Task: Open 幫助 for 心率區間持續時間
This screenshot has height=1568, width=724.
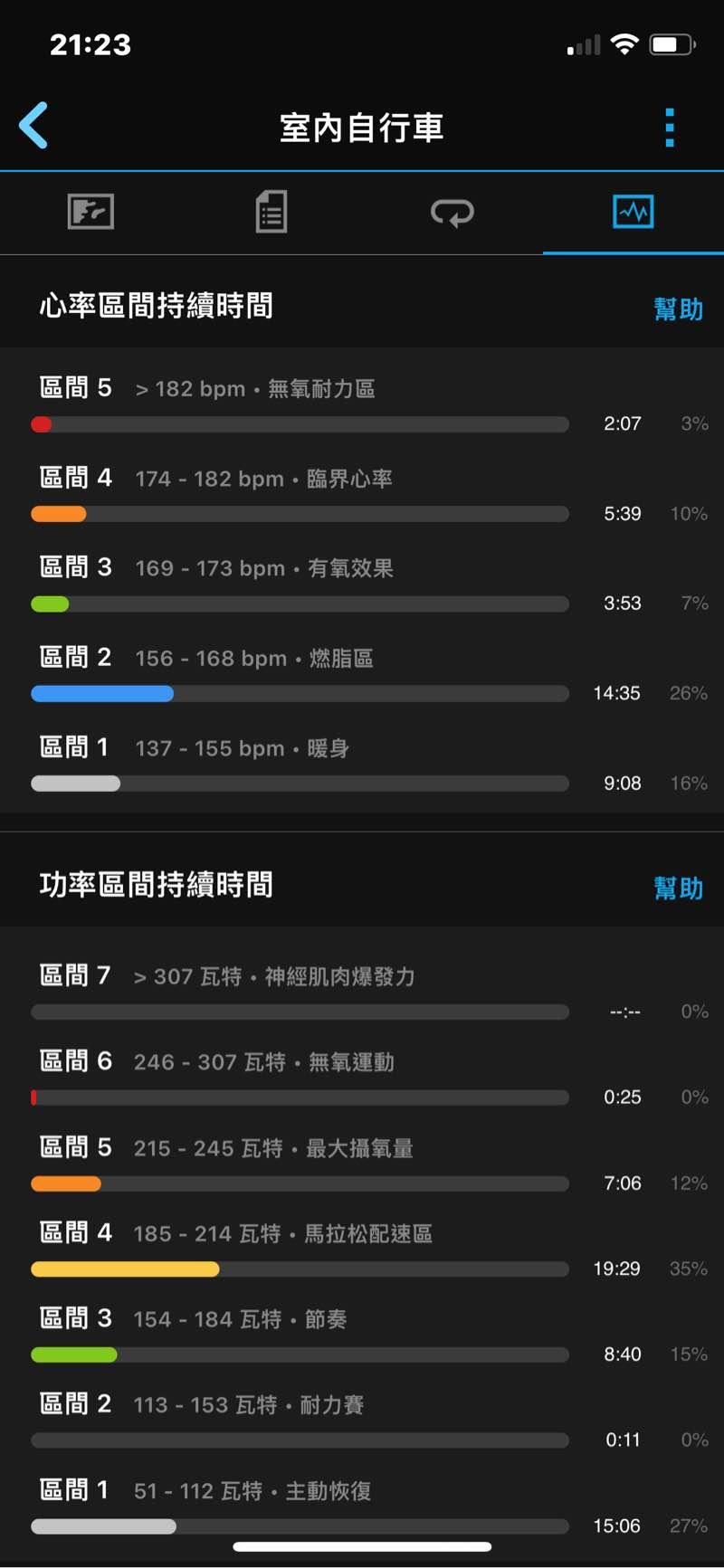Action: [x=678, y=309]
